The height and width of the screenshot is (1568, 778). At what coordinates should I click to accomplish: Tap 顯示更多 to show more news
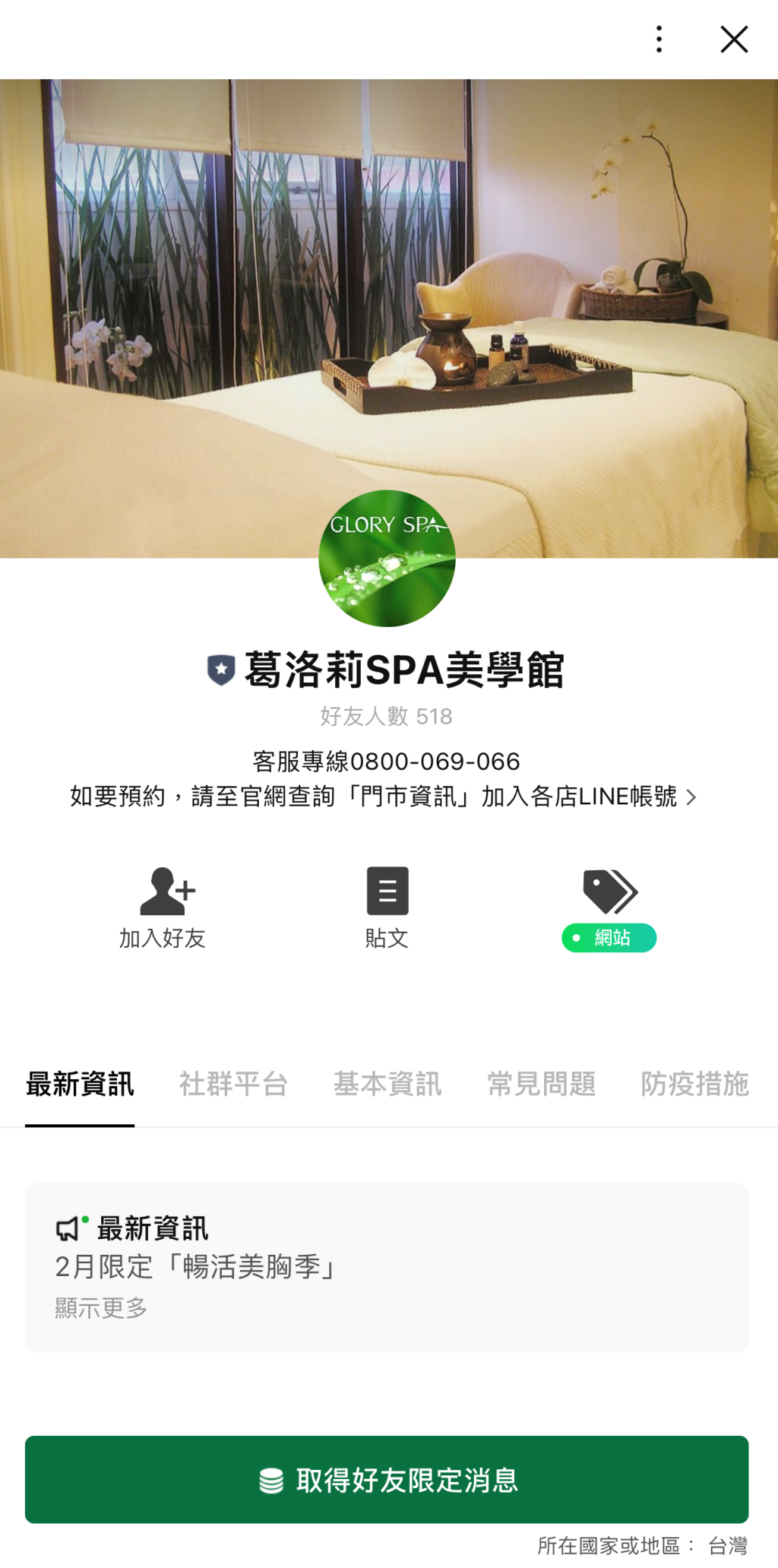[101, 1308]
